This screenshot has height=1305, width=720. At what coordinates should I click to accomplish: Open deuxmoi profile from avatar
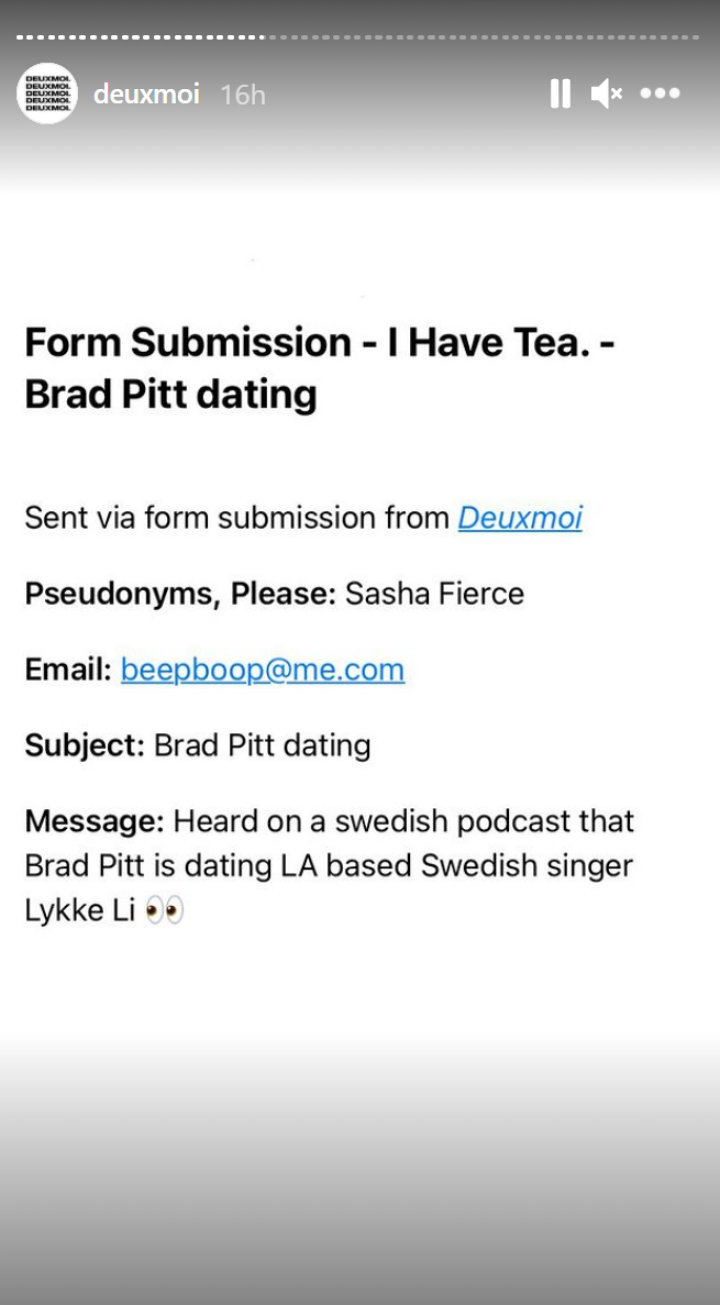click(x=48, y=94)
